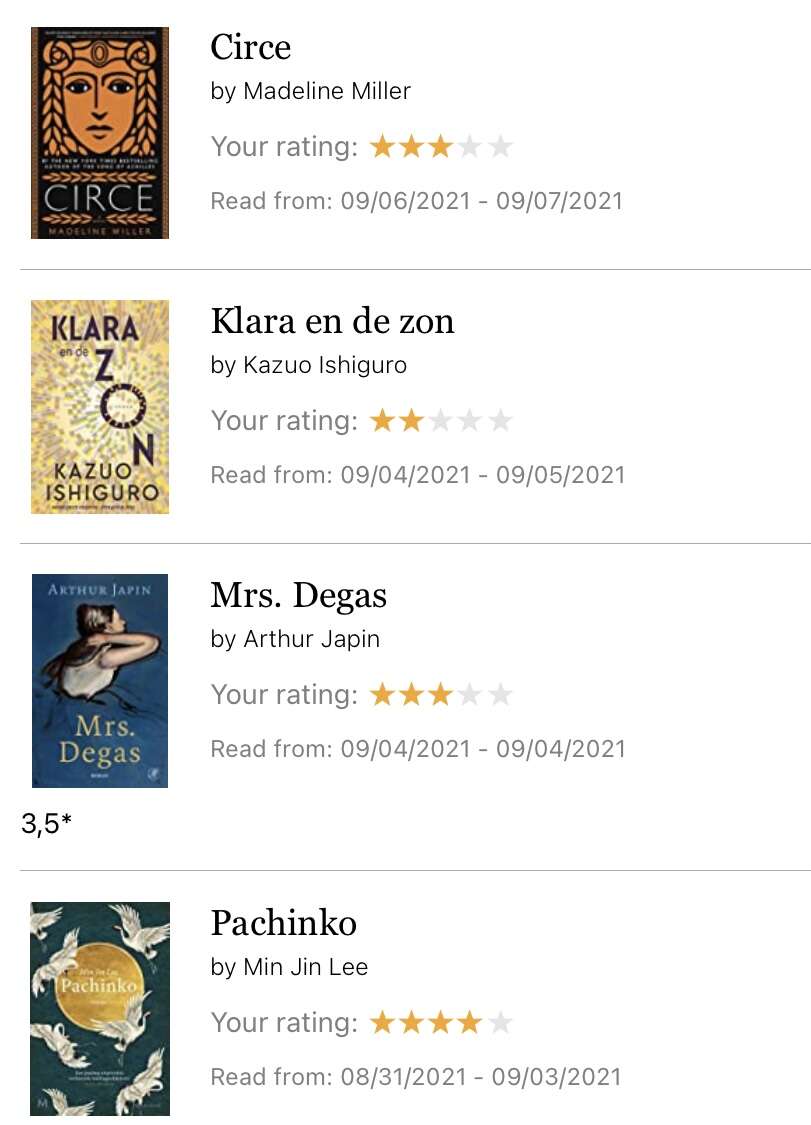This screenshot has height=1125, width=811.
Task: Update the star rating for Mrs. Degas
Action: (x=441, y=695)
